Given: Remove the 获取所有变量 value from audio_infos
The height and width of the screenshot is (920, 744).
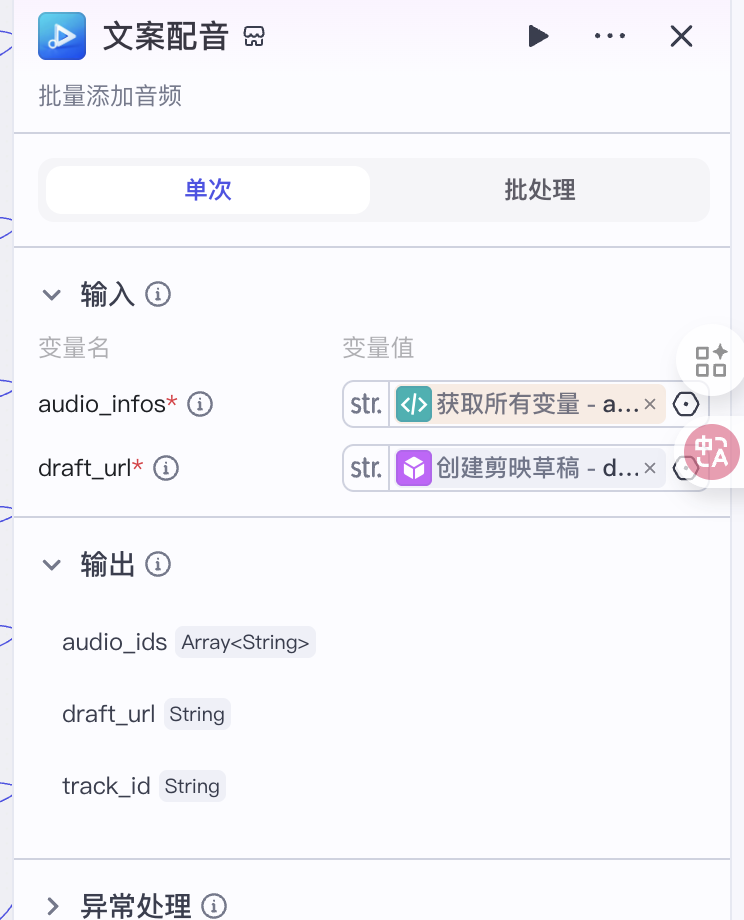Looking at the screenshot, I should (x=649, y=404).
